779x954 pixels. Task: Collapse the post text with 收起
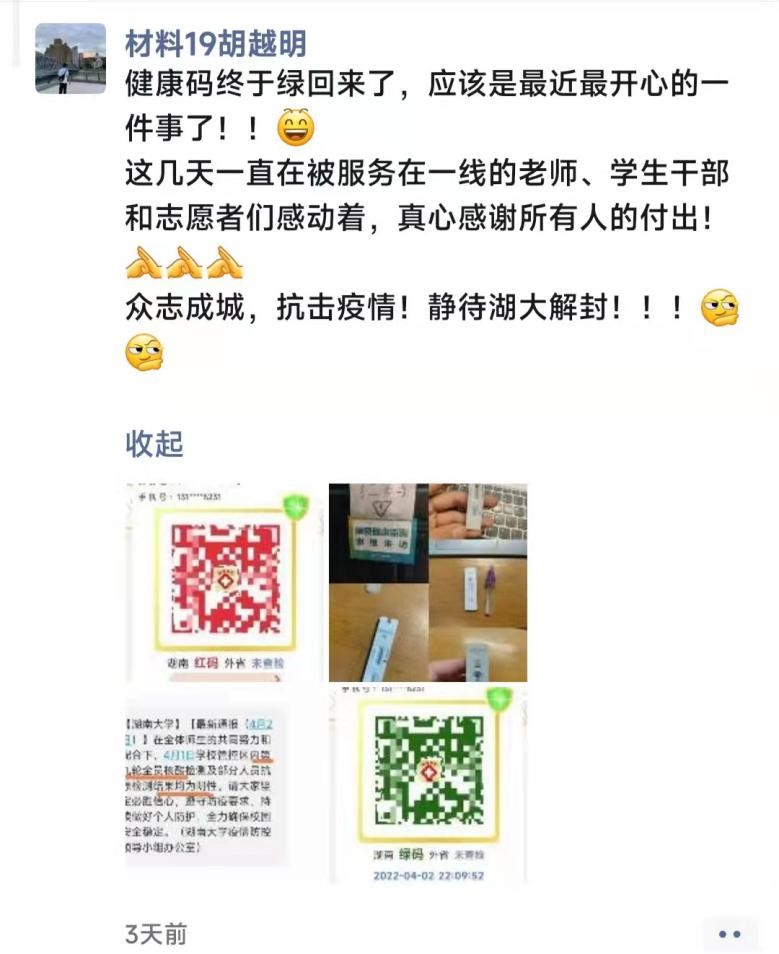pyautogui.click(x=154, y=443)
